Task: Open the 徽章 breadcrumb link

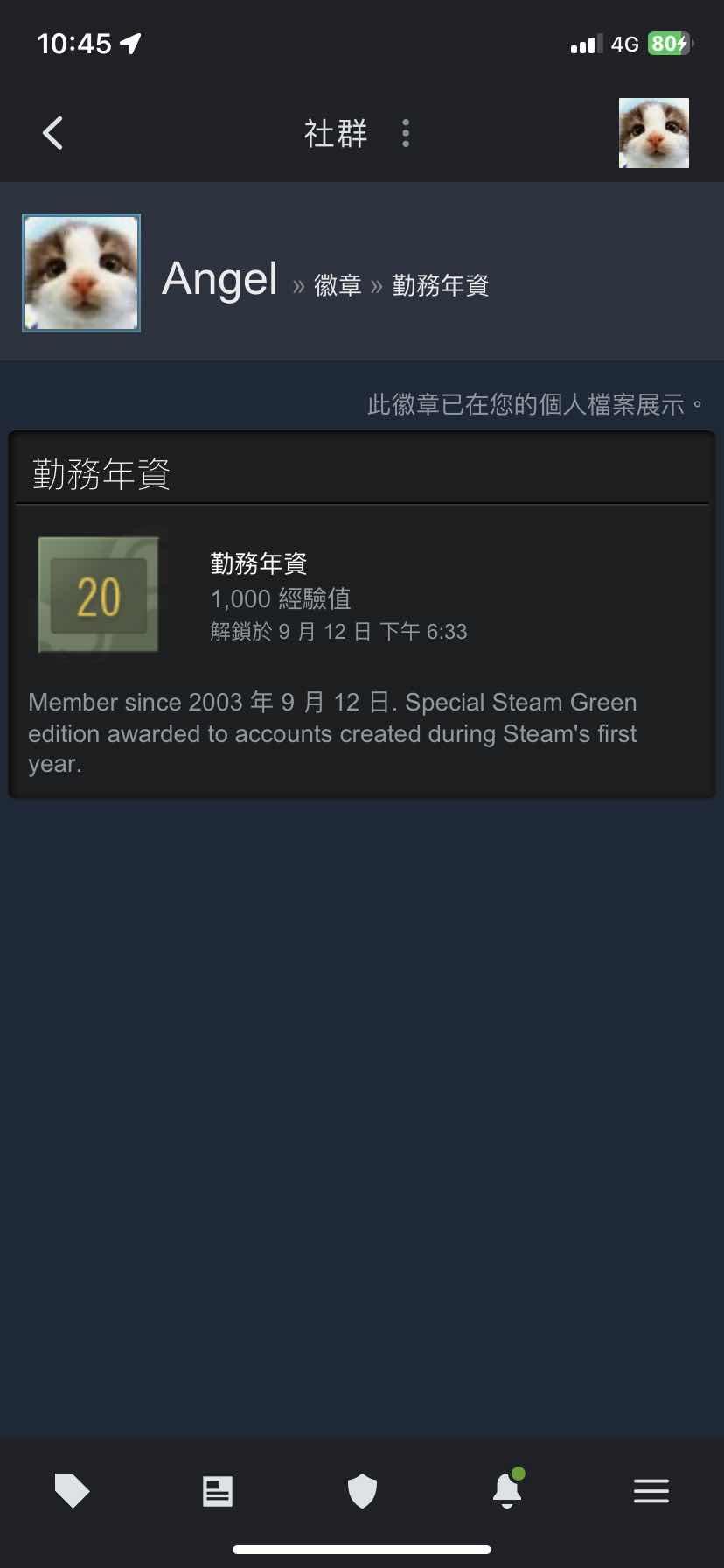Action: [338, 285]
